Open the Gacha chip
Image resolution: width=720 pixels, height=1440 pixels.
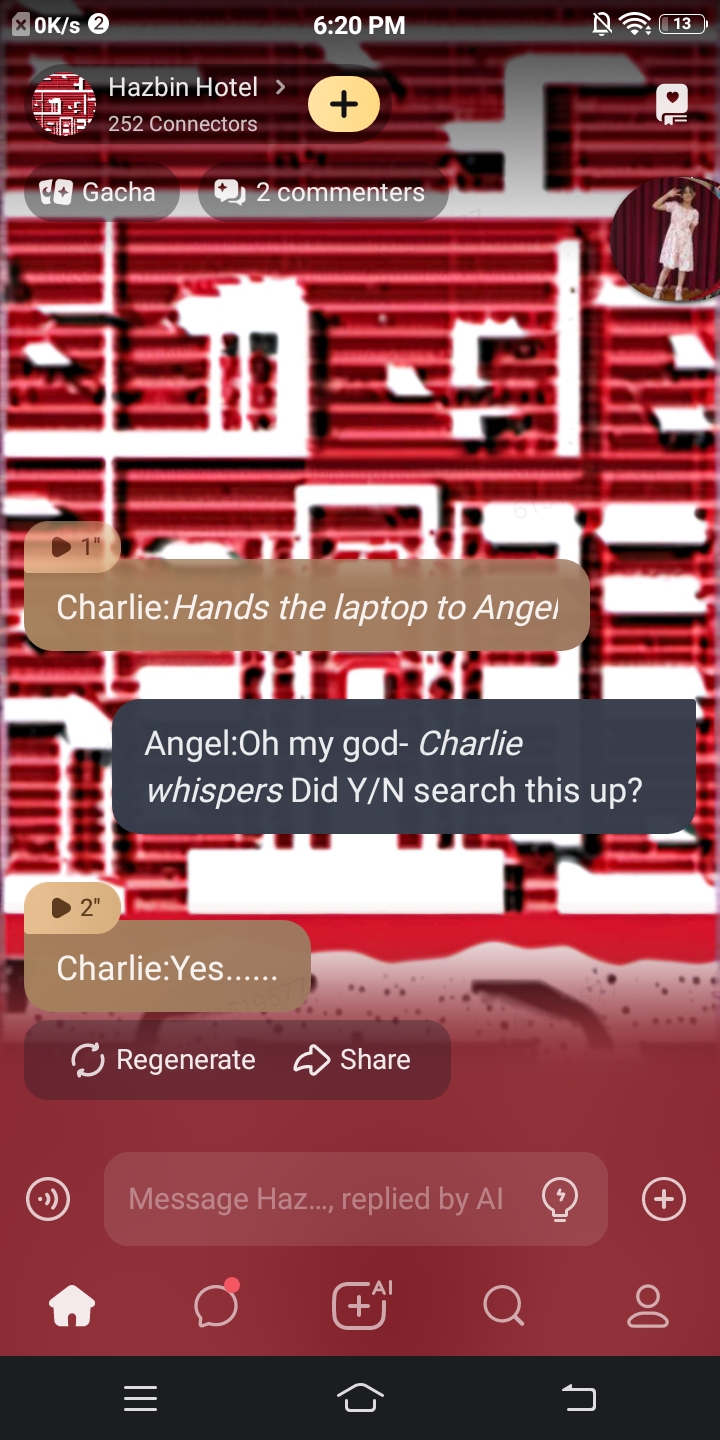pyautogui.click(x=100, y=192)
